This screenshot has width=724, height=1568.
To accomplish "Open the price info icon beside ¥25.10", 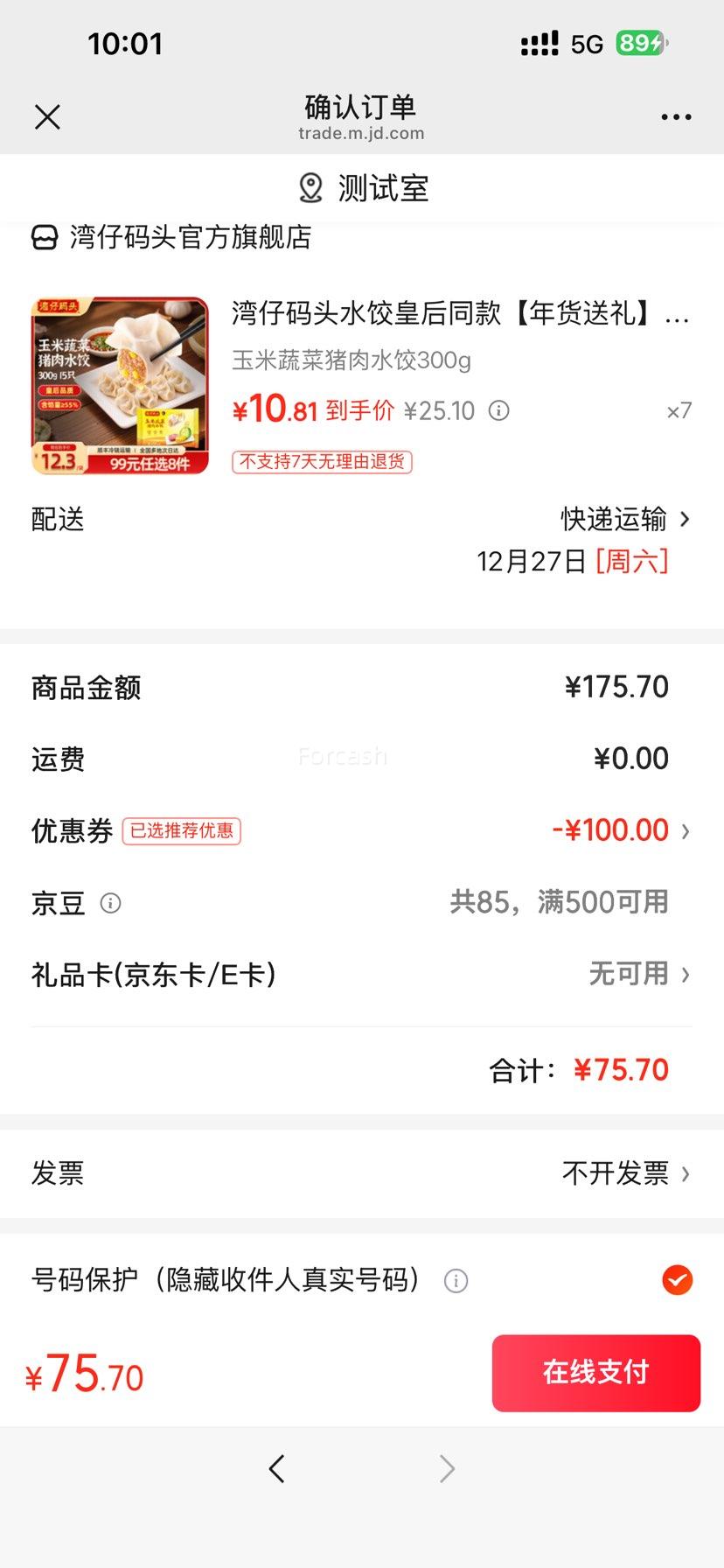I will pyautogui.click(x=498, y=410).
